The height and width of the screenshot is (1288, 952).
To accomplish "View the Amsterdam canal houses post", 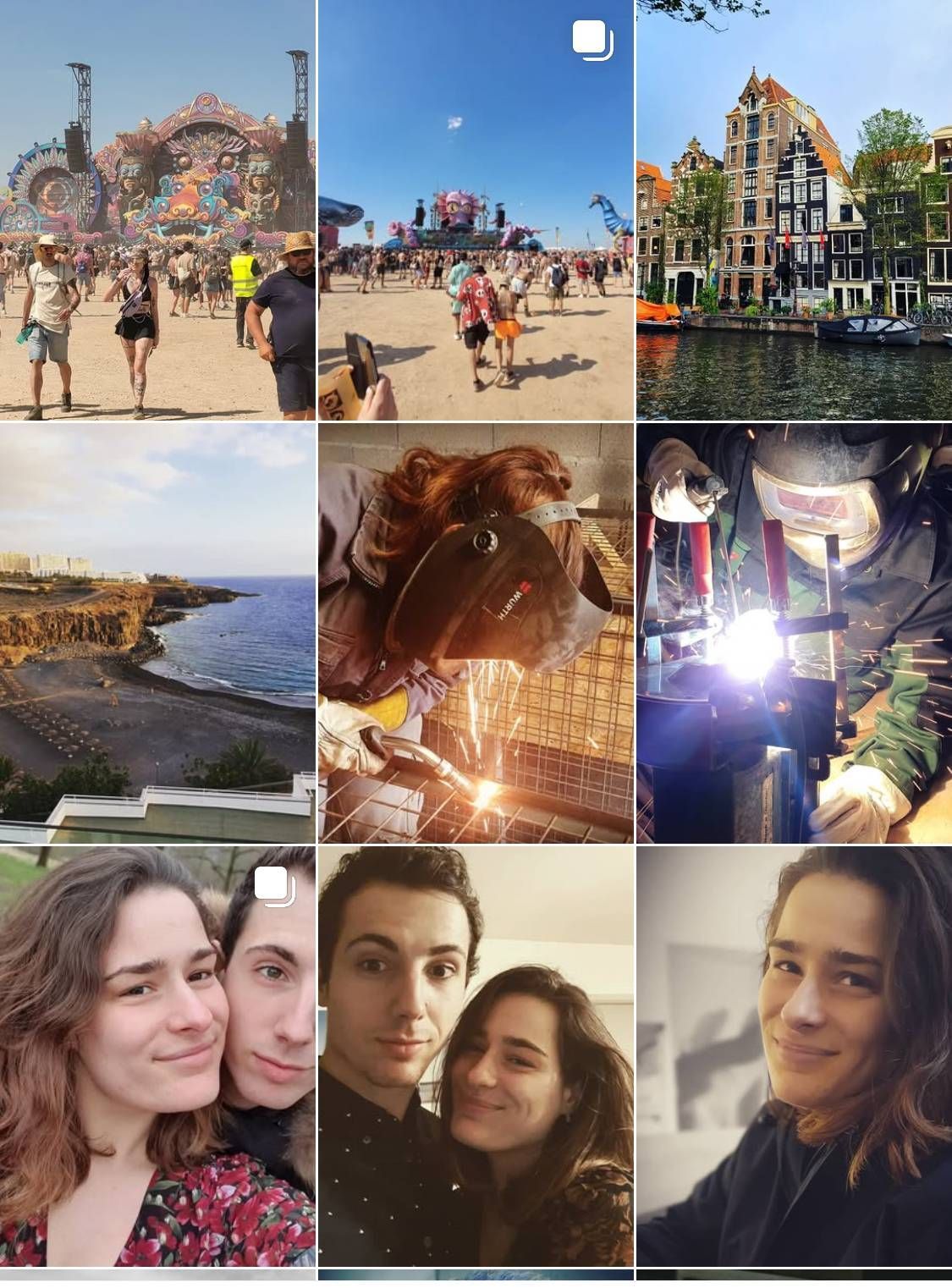I will point(794,210).
